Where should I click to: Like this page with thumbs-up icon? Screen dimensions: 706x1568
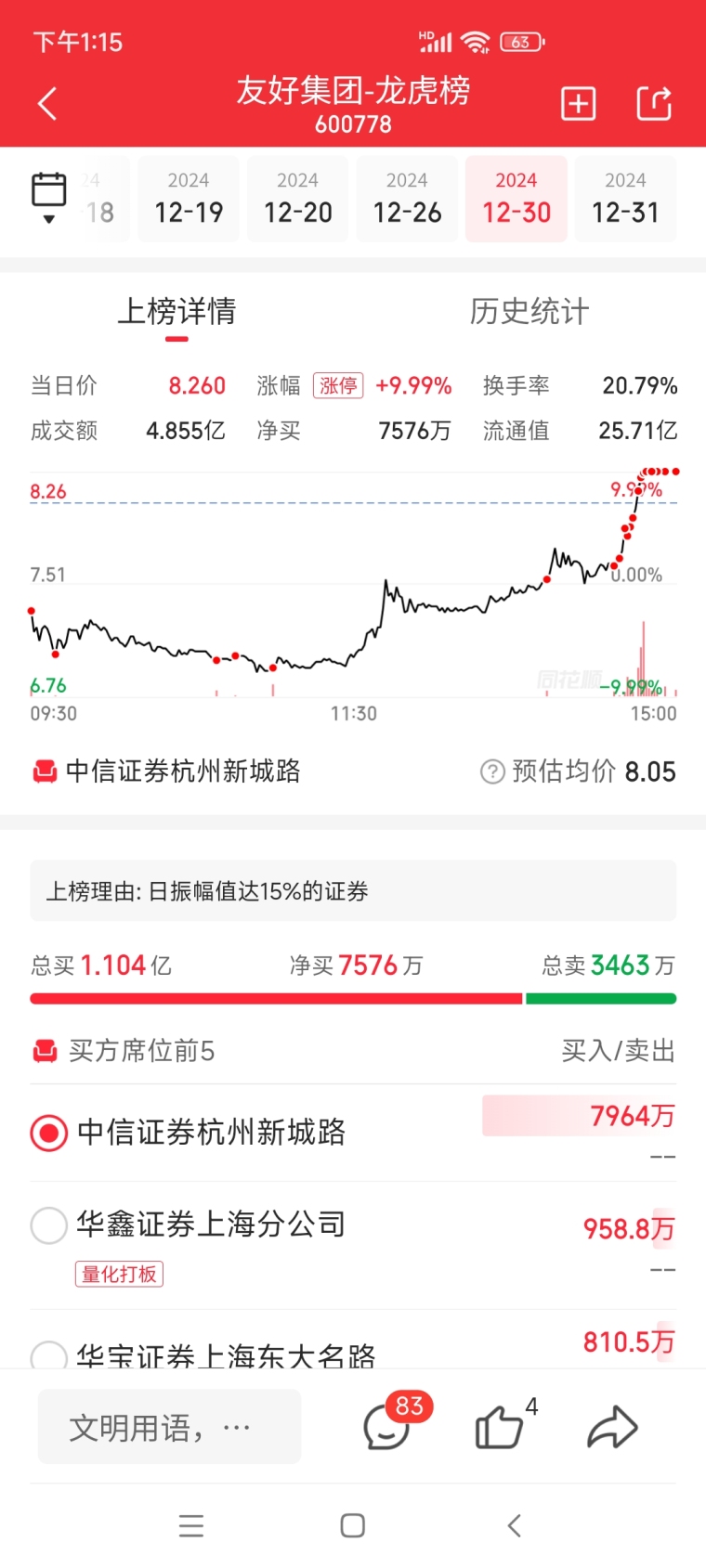point(500,1427)
